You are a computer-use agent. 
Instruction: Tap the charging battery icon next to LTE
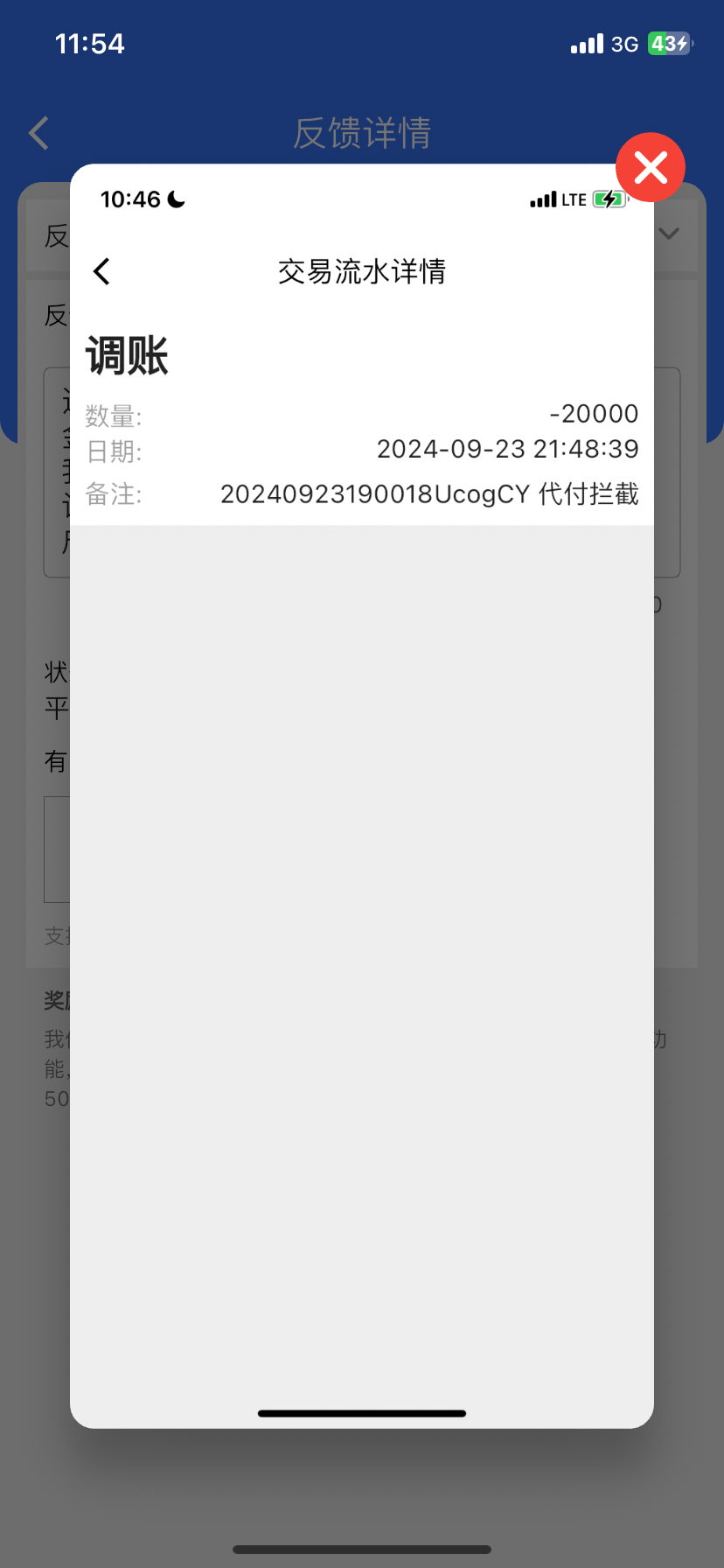[609, 199]
